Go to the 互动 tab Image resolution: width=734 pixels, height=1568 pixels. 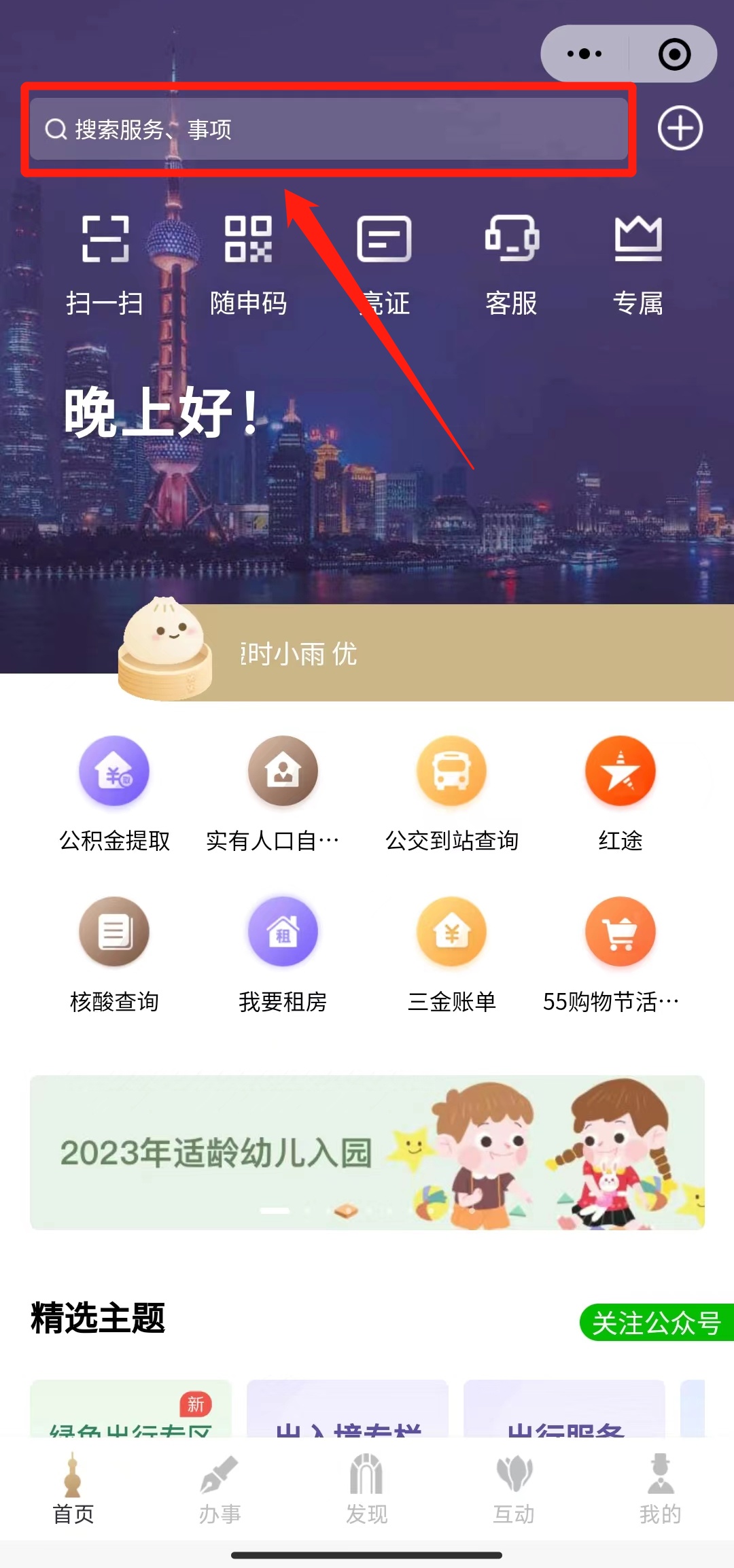click(x=514, y=1490)
